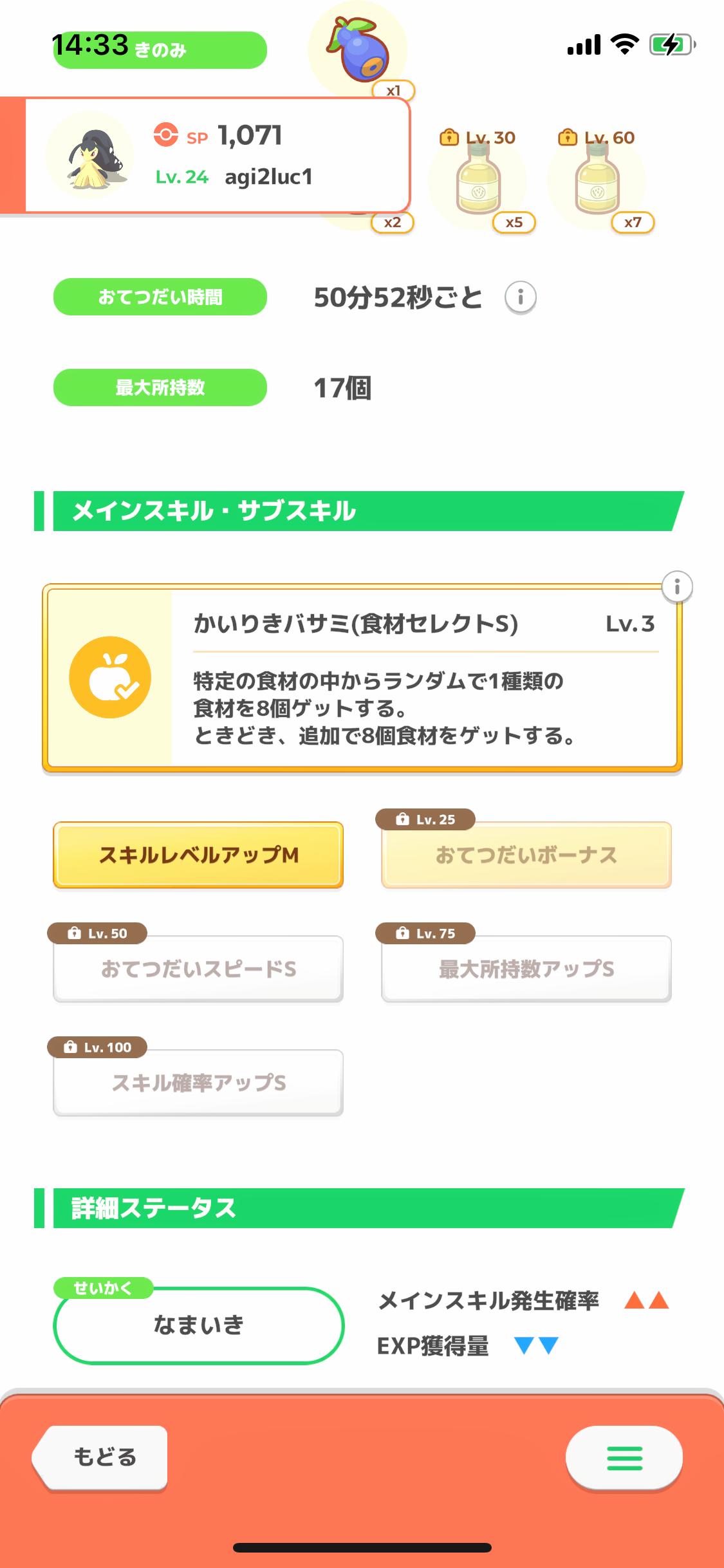Tap the なまいき nature box
The image size is (724, 1568).
pyautogui.click(x=198, y=1325)
